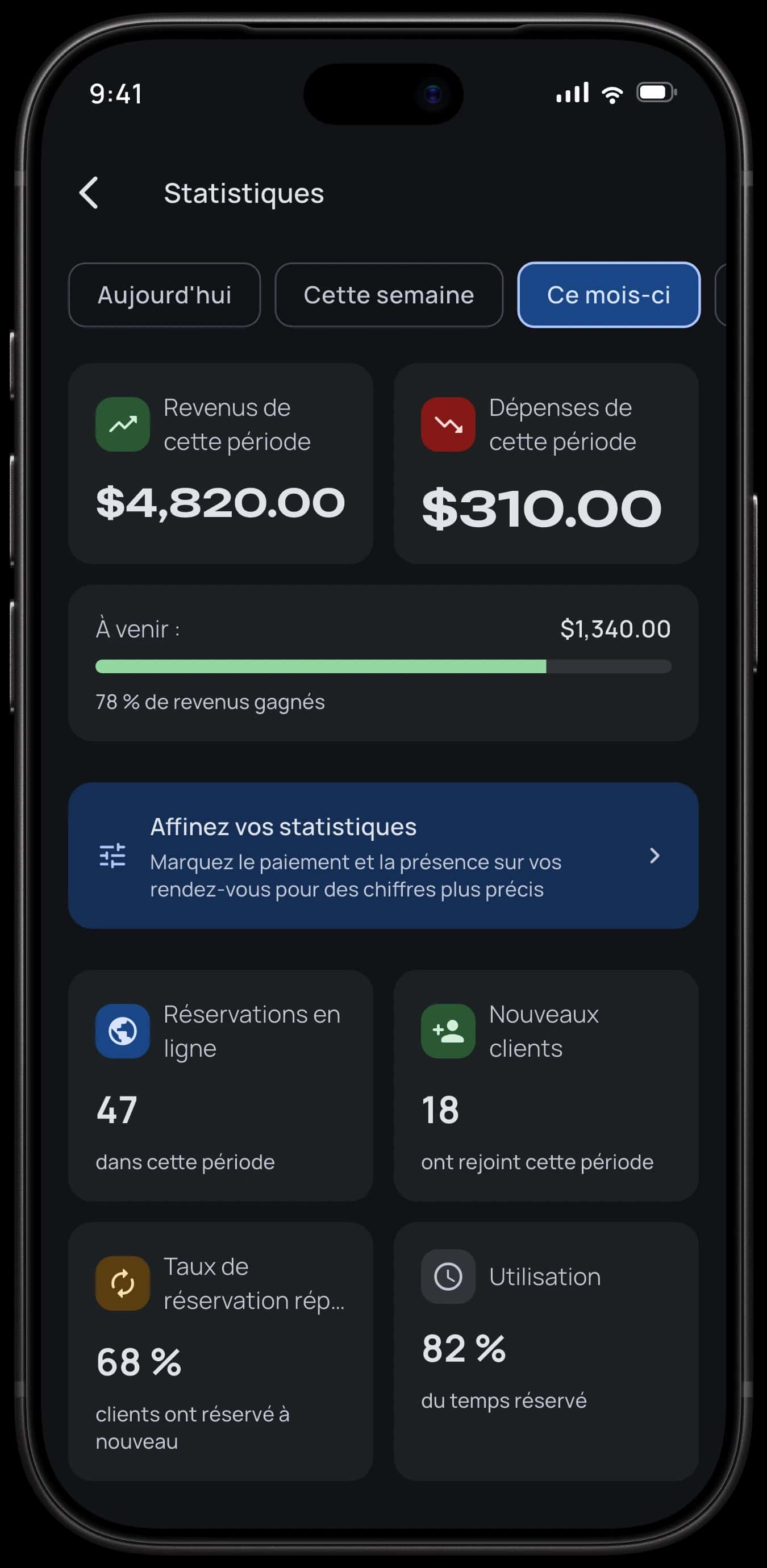Open the Dépenses de cette période card
The height and width of the screenshot is (1568, 767).
pos(546,464)
